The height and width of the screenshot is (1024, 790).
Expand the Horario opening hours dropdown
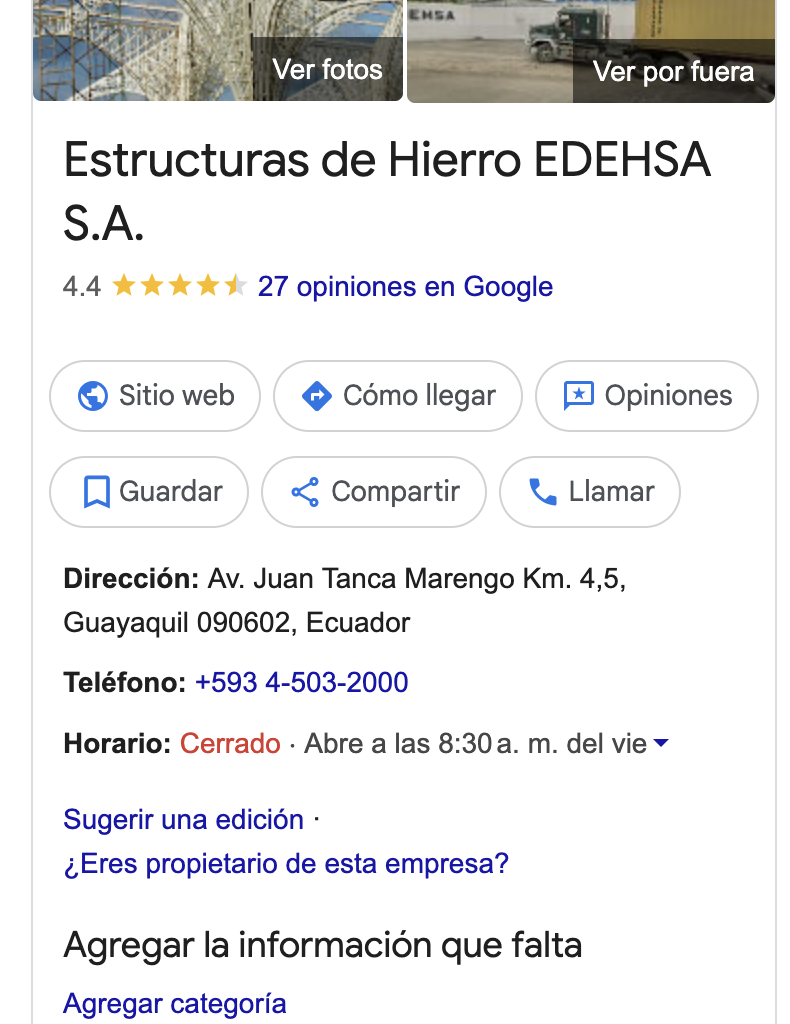[x=661, y=744]
